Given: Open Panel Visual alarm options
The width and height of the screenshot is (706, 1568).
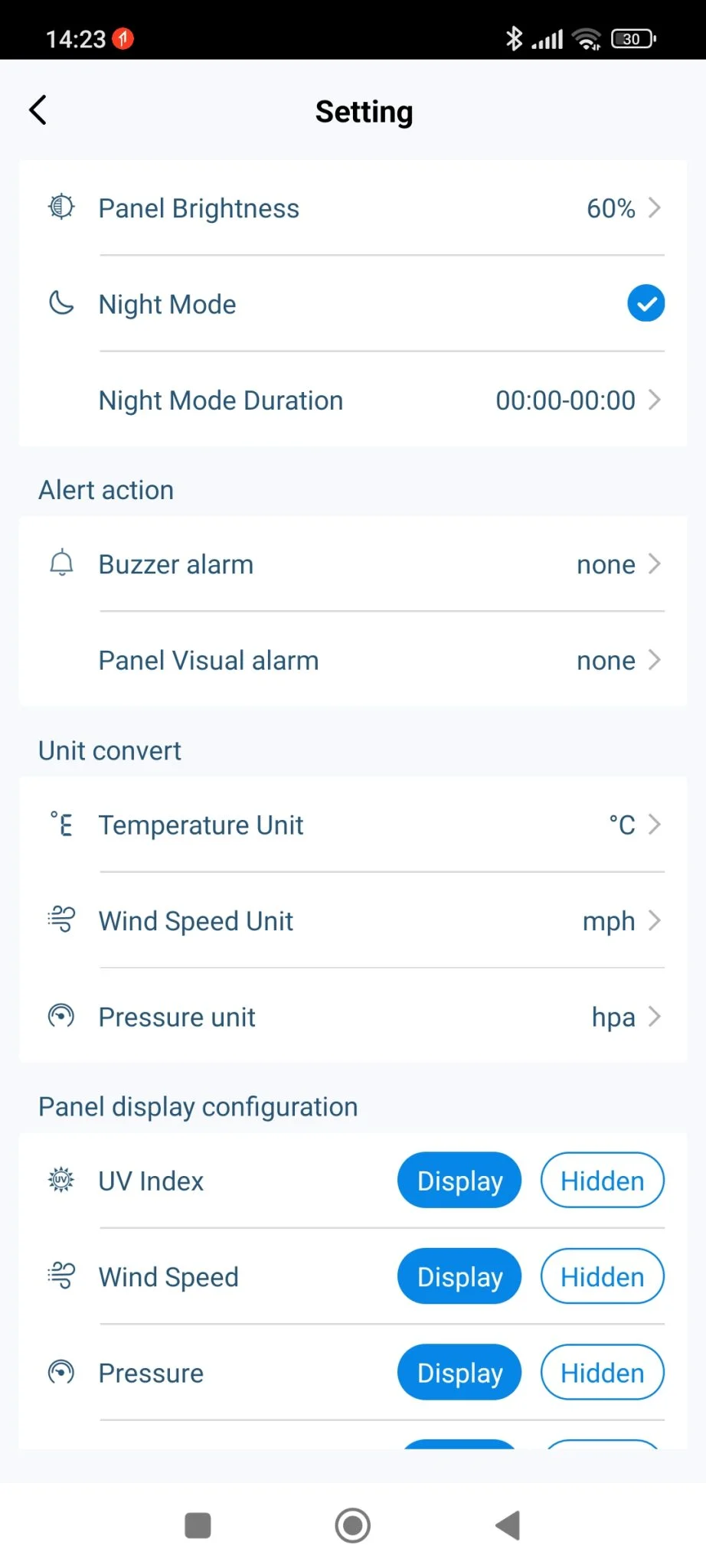Looking at the screenshot, I should (352, 660).
